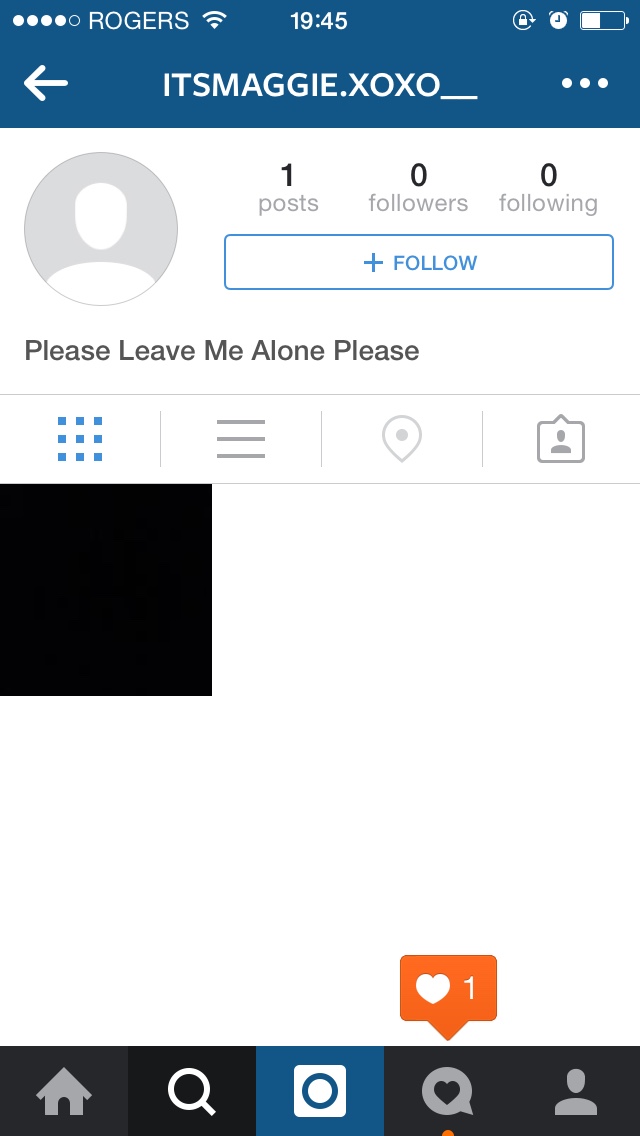Switch to the grid view tab
The height and width of the screenshot is (1136, 640).
(x=80, y=439)
